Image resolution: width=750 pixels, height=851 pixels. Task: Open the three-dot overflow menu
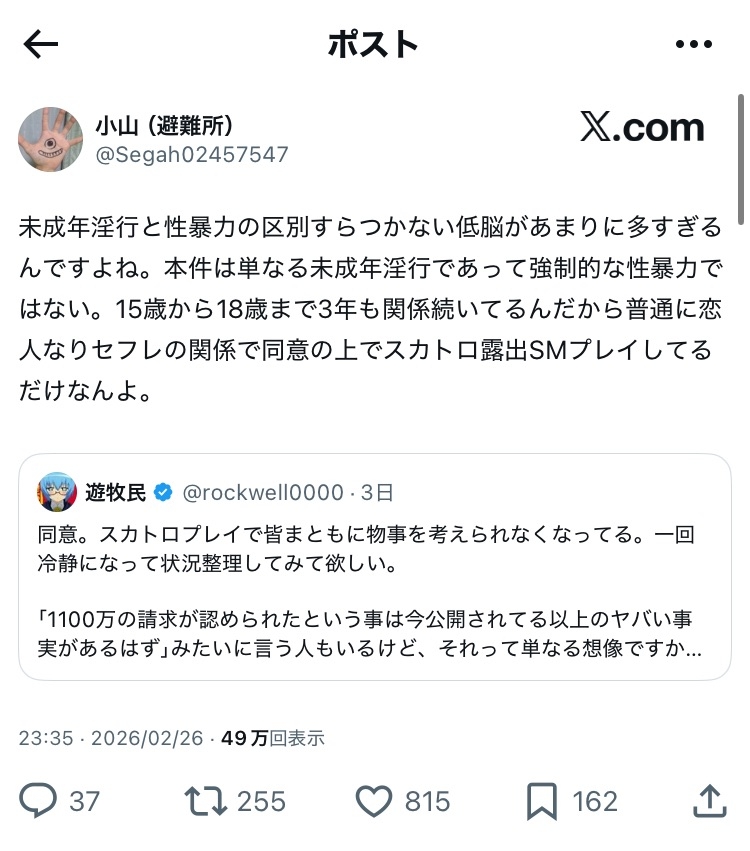click(692, 44)
